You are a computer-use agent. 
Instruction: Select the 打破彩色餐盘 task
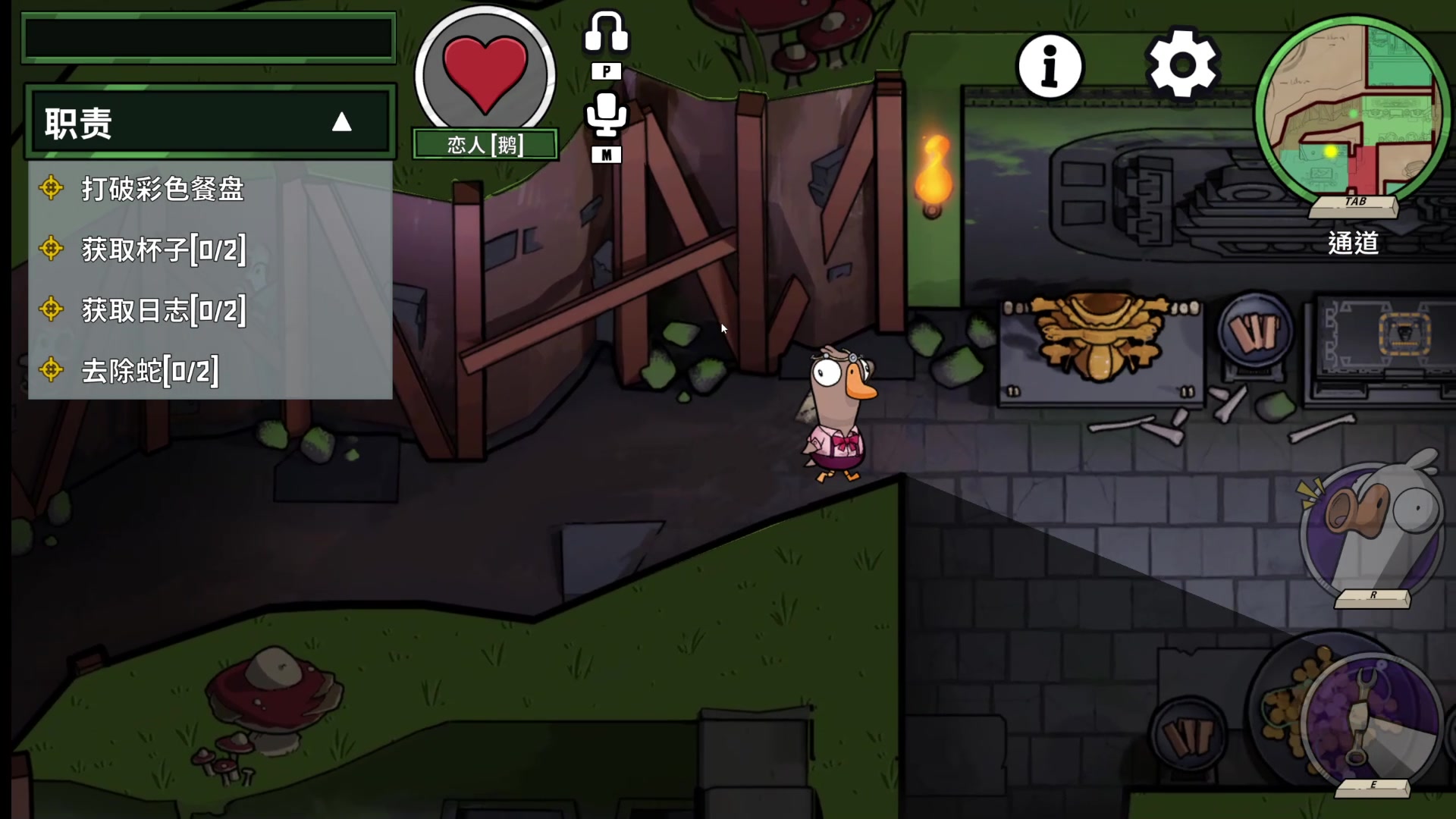tap(162, 189)
